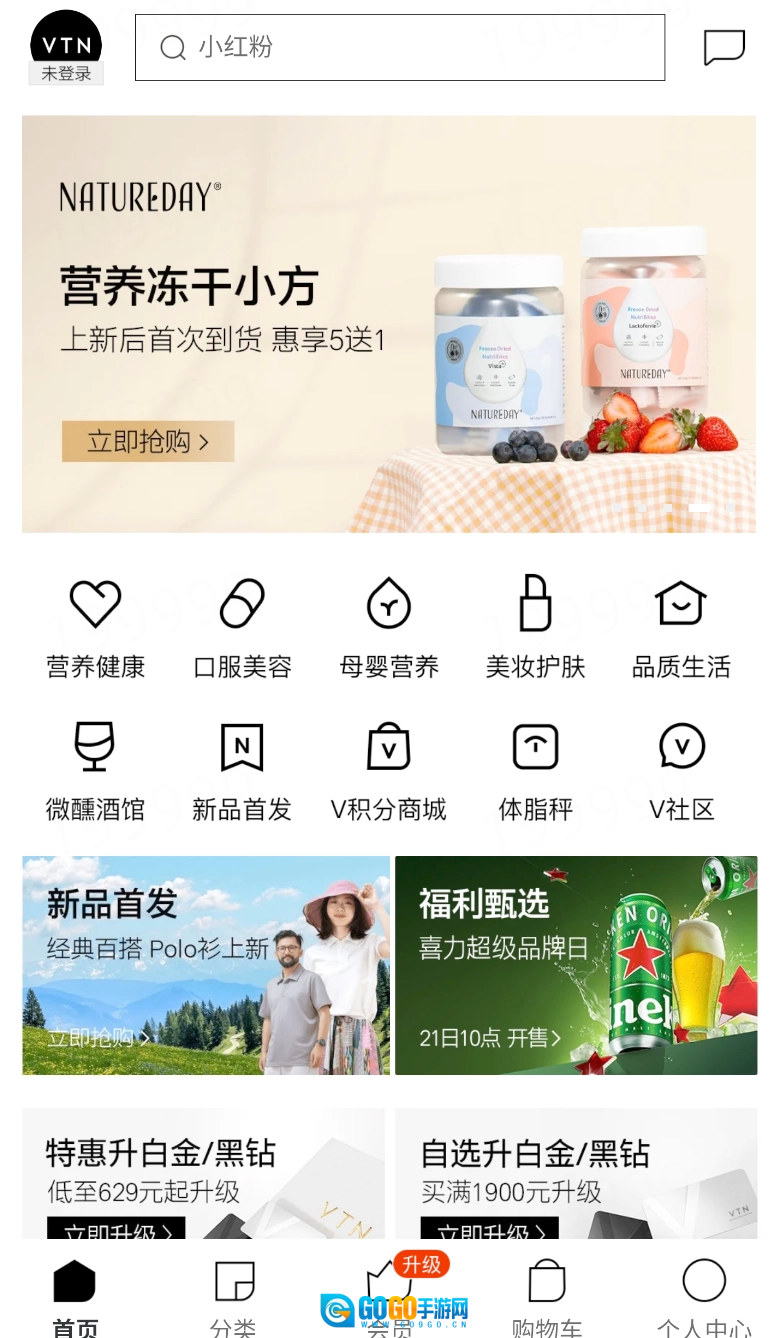Tap 立即抢购 on the NATUREDAY banner
Image resolution: width=779 pixels, height=1338 pixels.
(147, 441)
